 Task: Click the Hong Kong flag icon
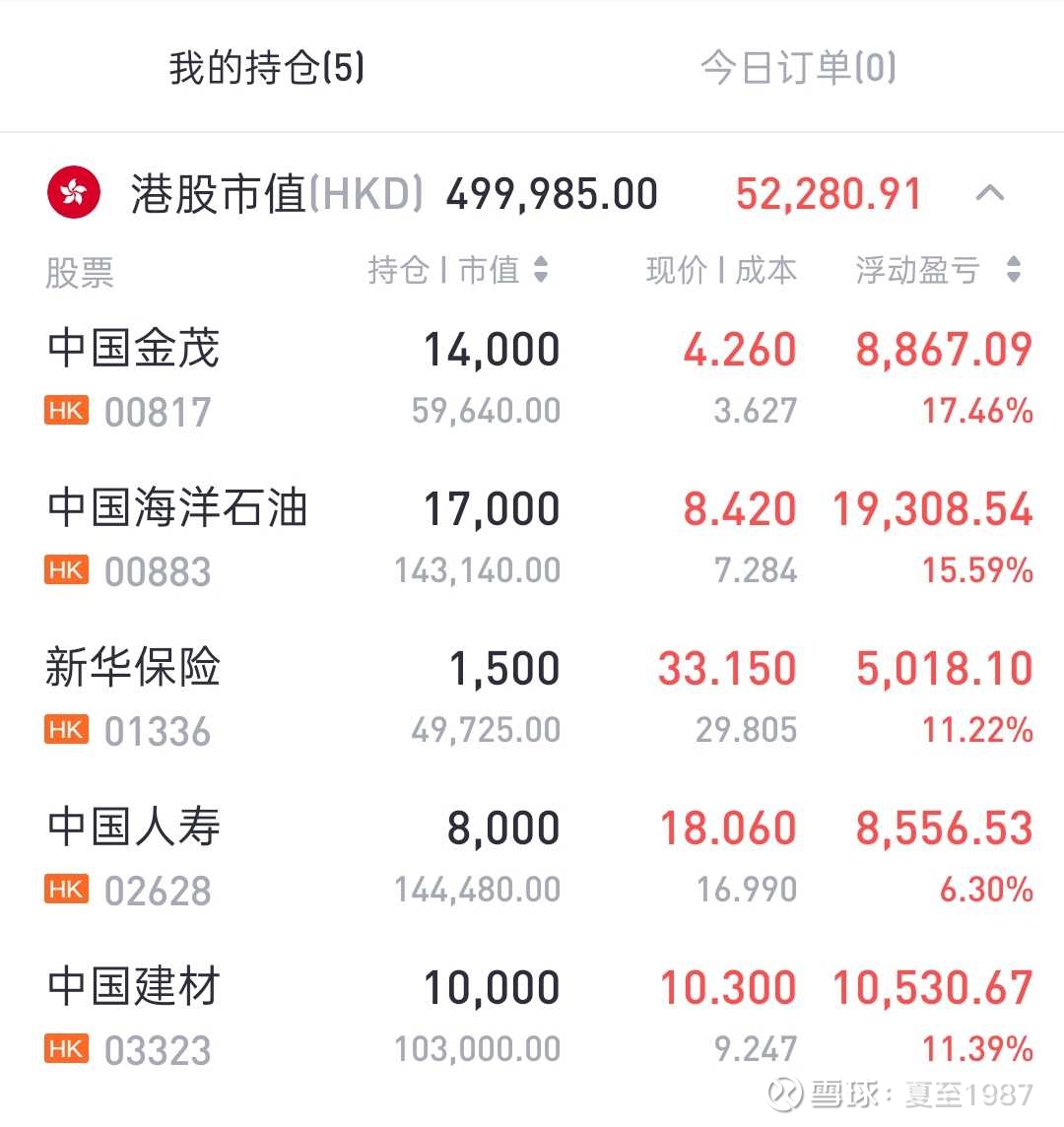(x=74, y=193)
